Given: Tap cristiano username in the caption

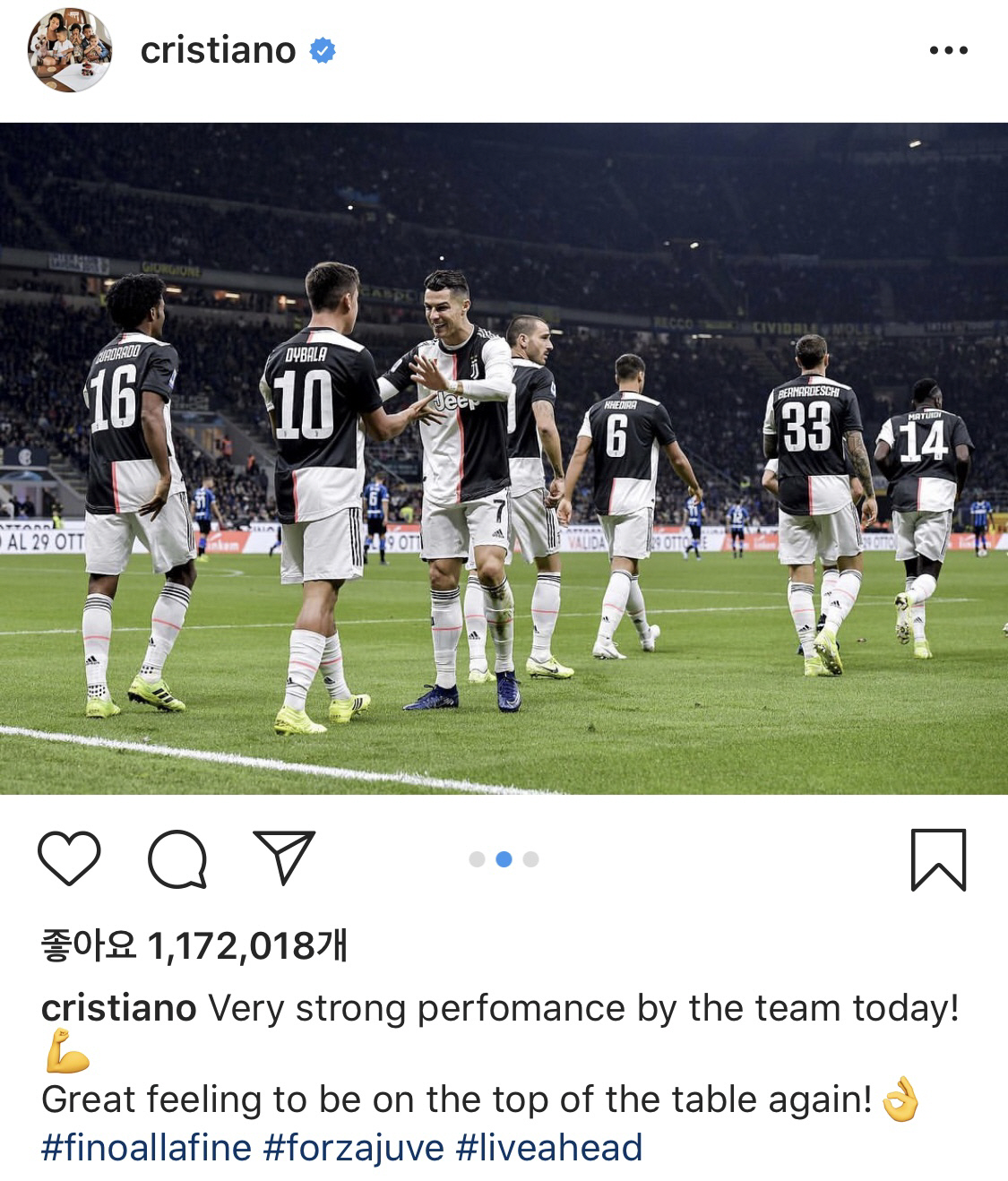Looking at the screenshot, I should pyautogui.click(x=118, y=1008).
